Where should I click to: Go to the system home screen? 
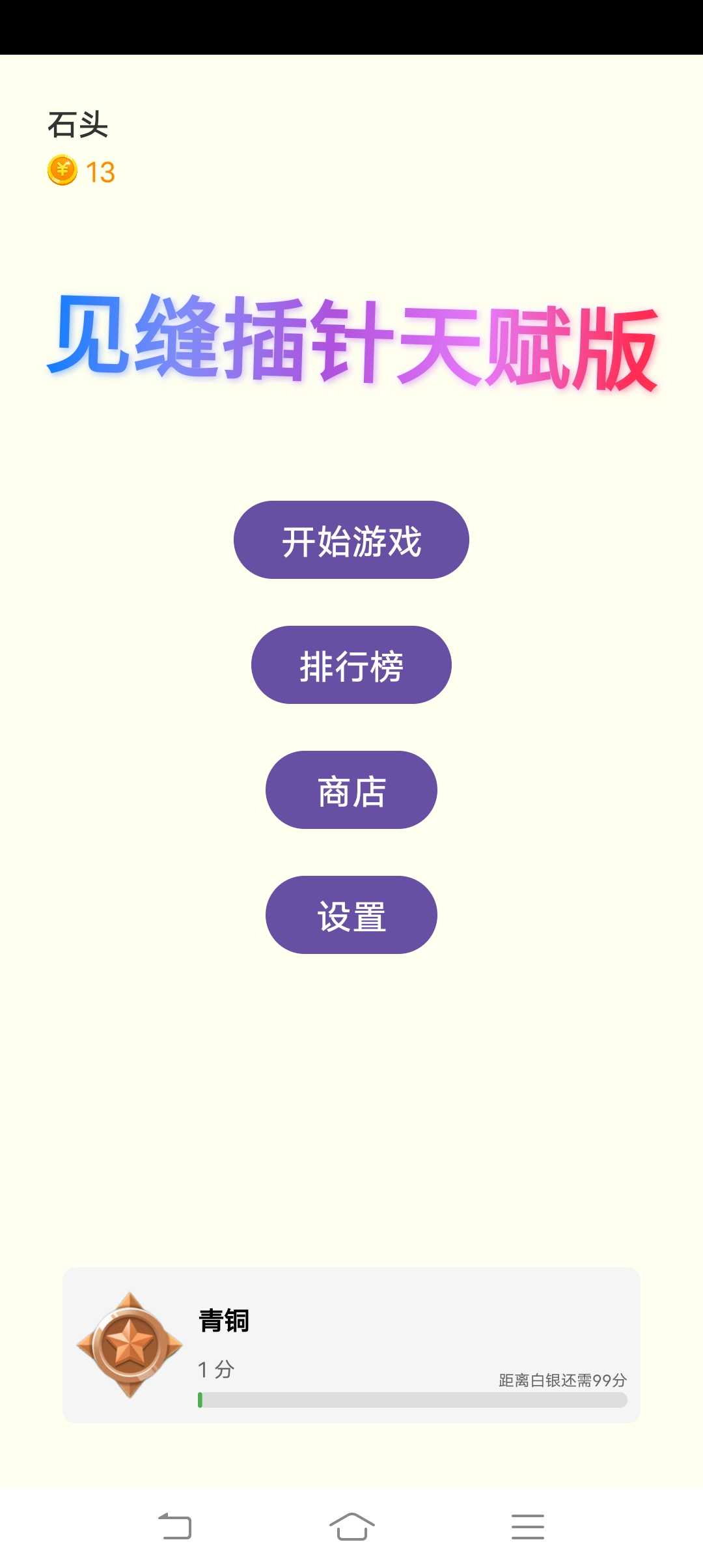pos(351,1526)
